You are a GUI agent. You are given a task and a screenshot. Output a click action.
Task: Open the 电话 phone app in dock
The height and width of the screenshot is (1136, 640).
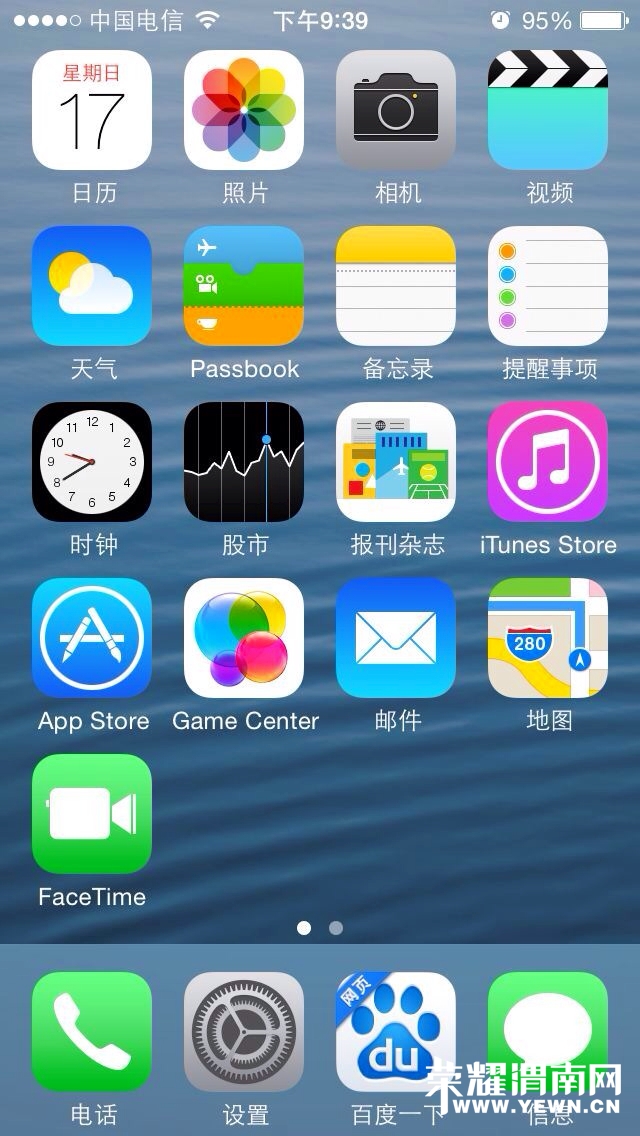click(x=92, y=1032)
